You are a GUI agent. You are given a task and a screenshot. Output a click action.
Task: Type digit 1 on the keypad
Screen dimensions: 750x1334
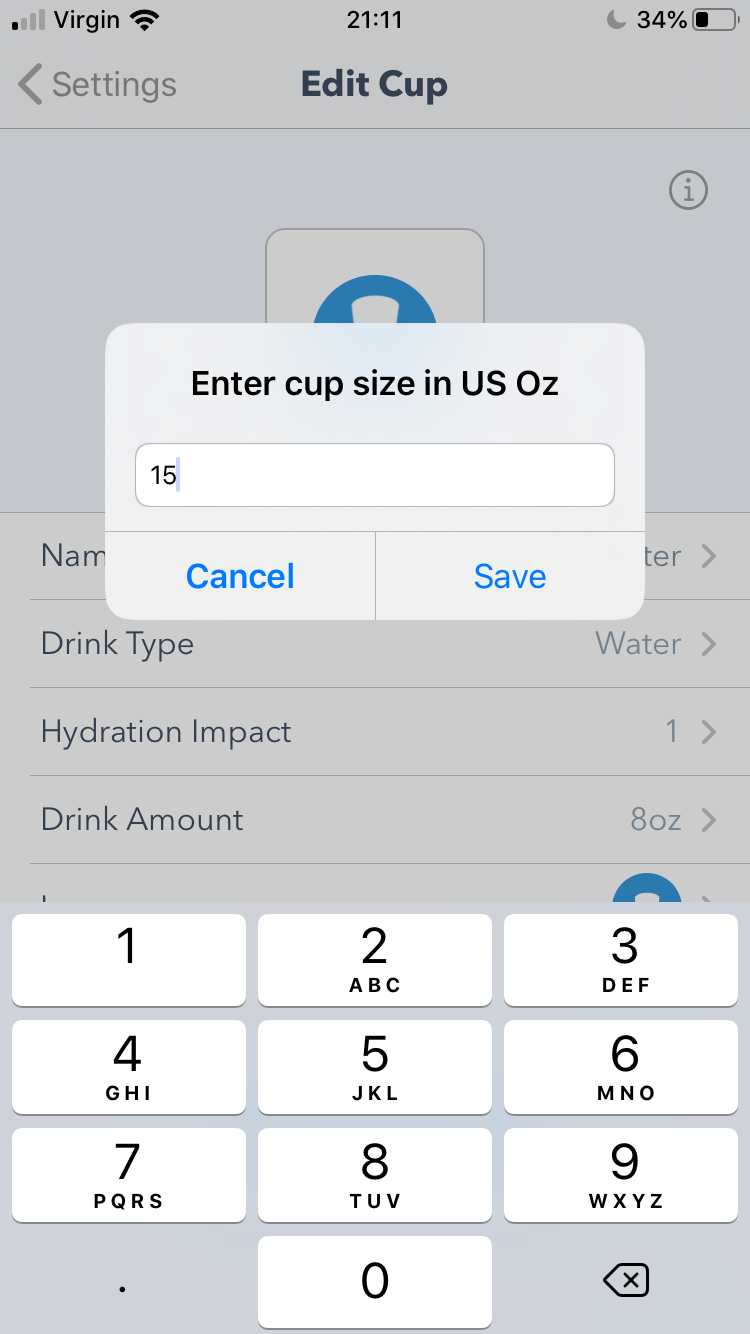tap(128, 959)
